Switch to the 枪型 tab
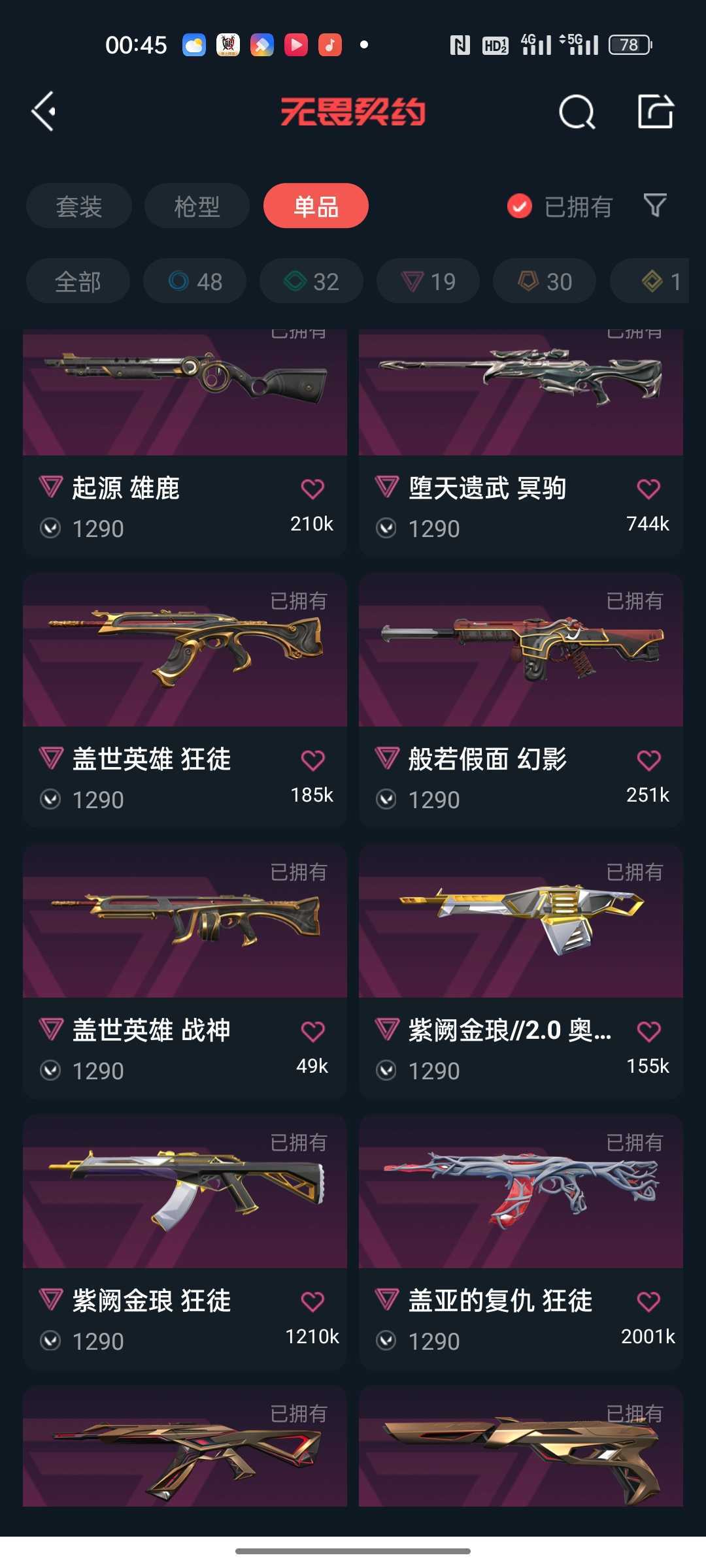The height and width of the screenshot is (1568, 706). (197, 206)
